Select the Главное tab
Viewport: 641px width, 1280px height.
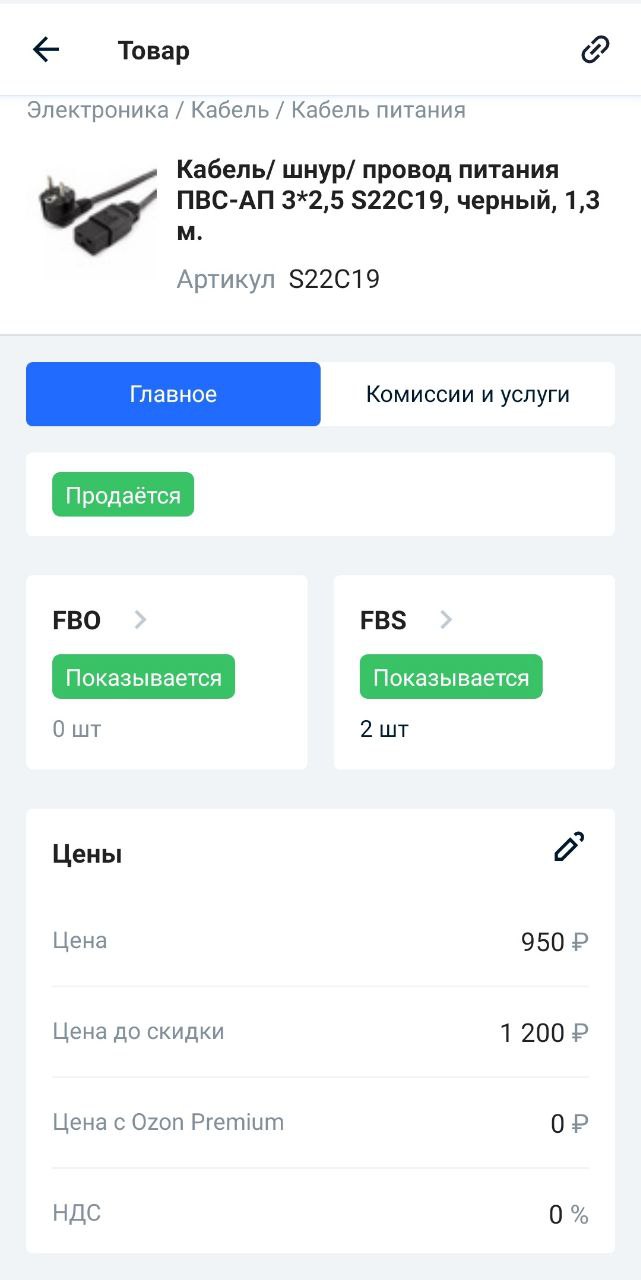[173, 394]
